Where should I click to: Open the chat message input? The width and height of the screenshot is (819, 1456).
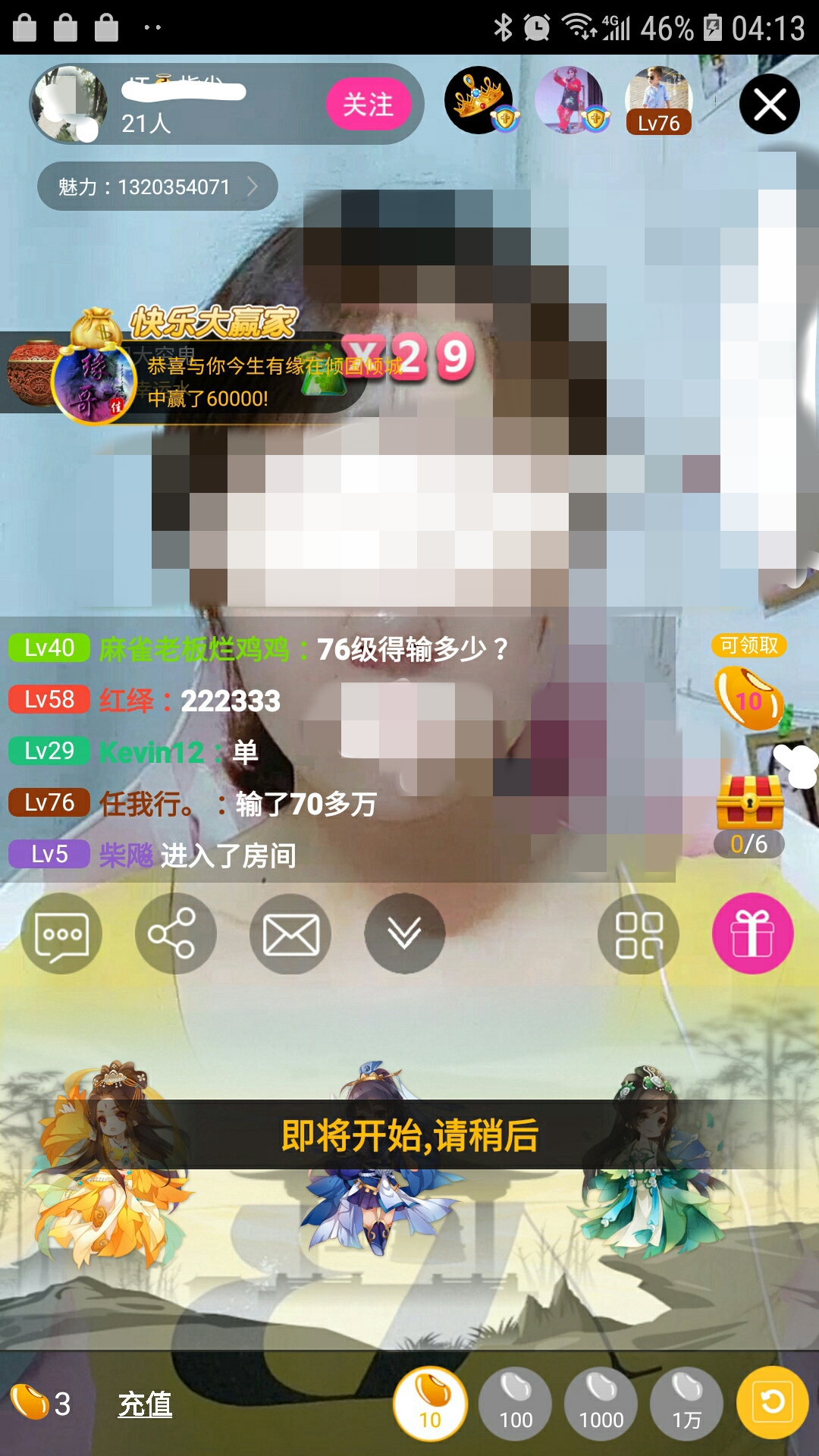point(61,934)
